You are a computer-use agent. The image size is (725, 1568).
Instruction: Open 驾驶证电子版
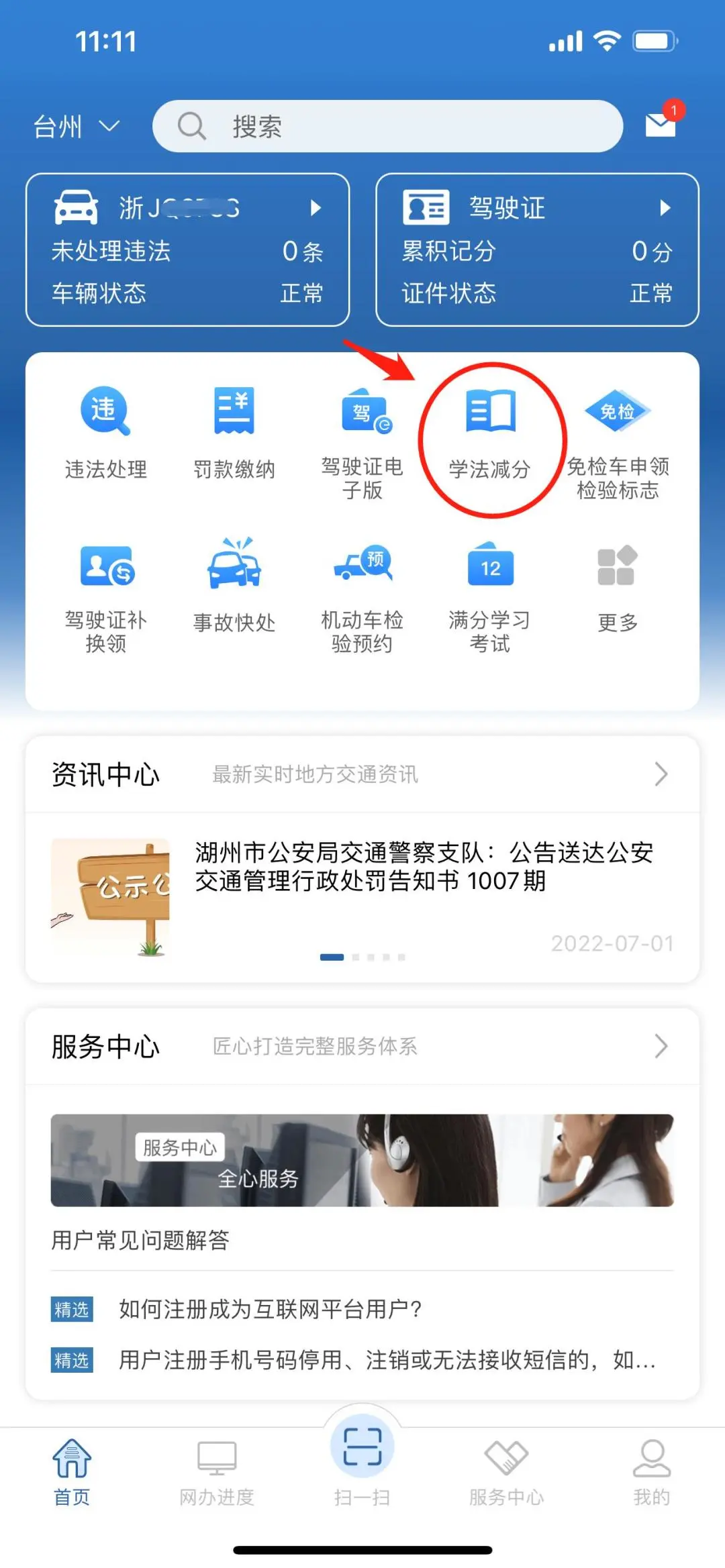[362, 439]
